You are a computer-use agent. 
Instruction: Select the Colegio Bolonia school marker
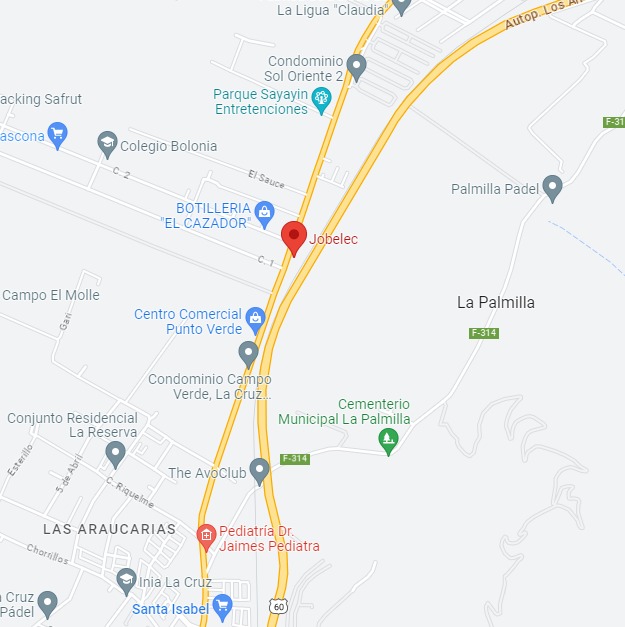tap(107, 145)
